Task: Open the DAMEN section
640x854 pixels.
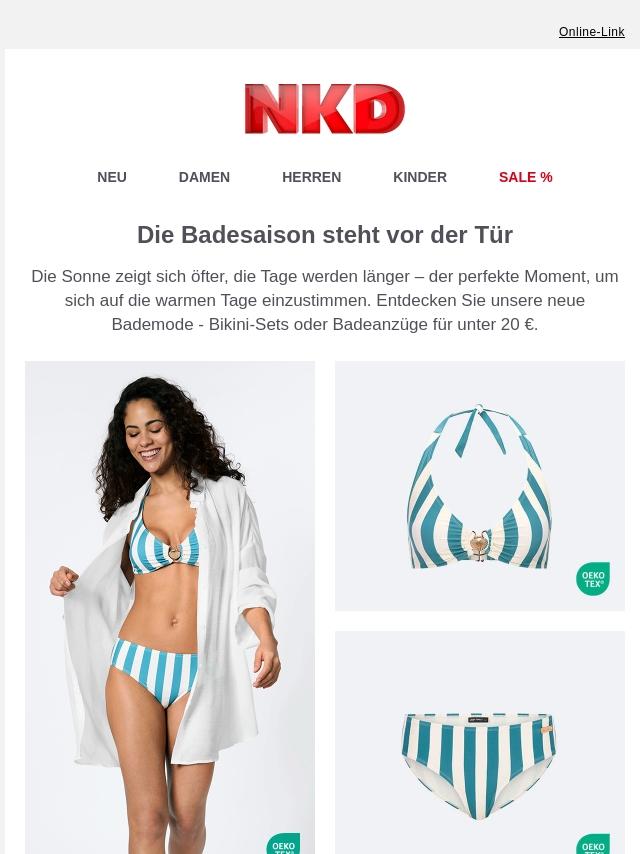Action: 204,177
